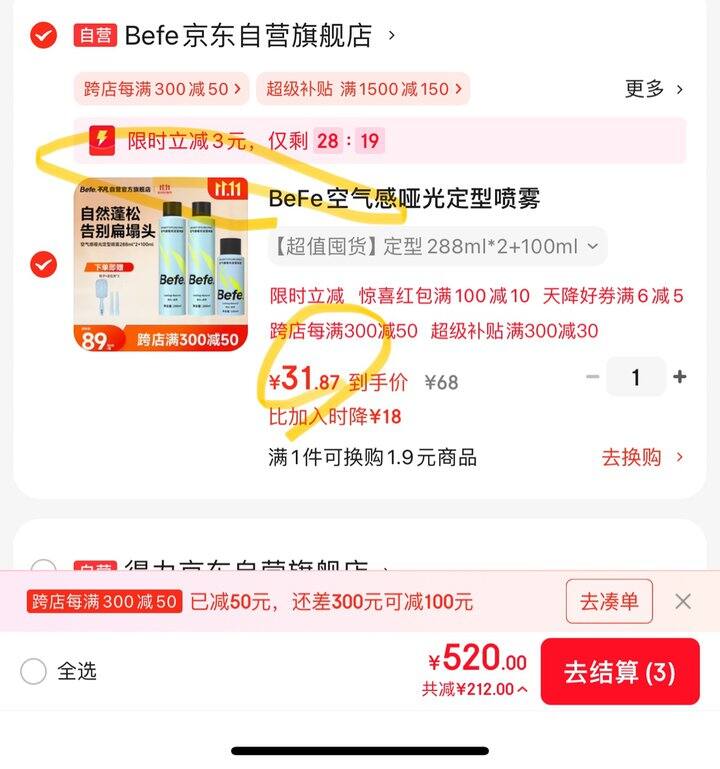Screen dimensions: 720x769
Task: Increase the hair spray quantity
Action: click(680, 377)
